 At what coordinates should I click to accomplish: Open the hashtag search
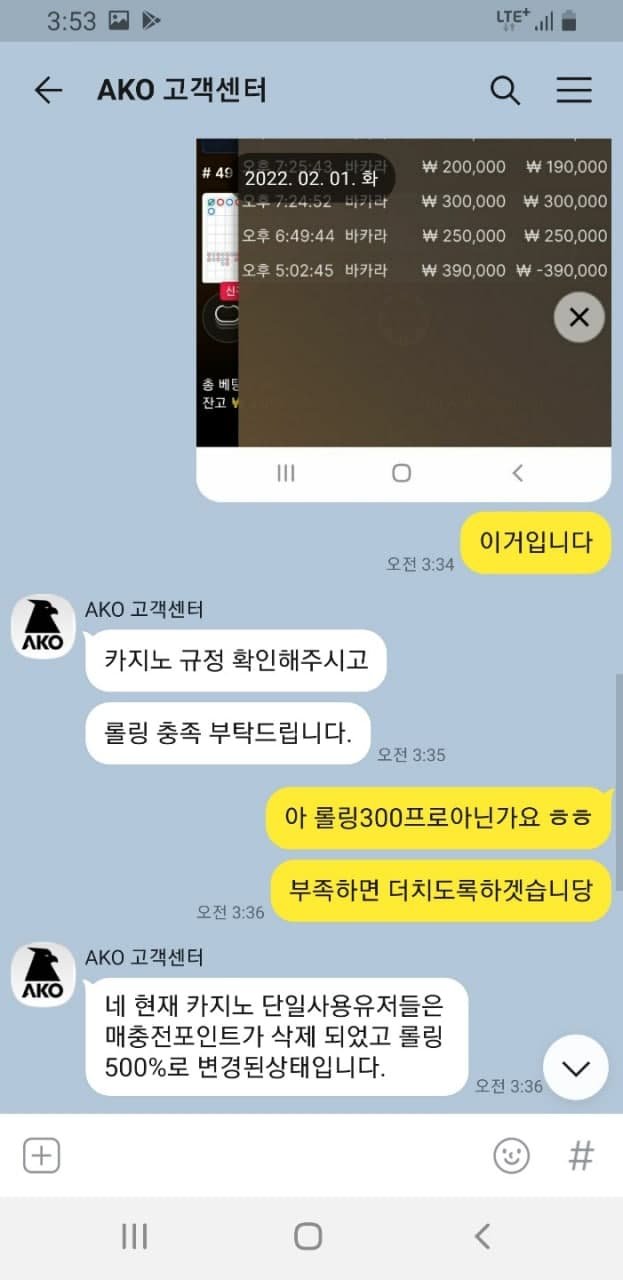tap(581, 1156)
